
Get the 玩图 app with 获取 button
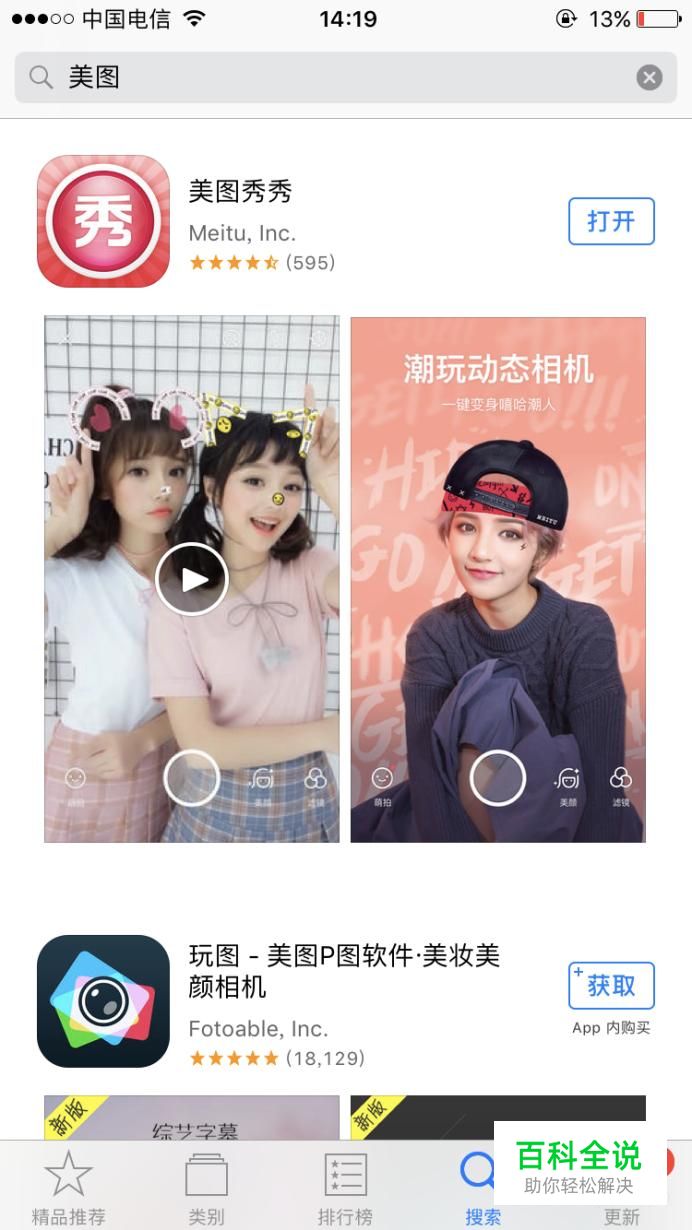[x=611, y=986]
